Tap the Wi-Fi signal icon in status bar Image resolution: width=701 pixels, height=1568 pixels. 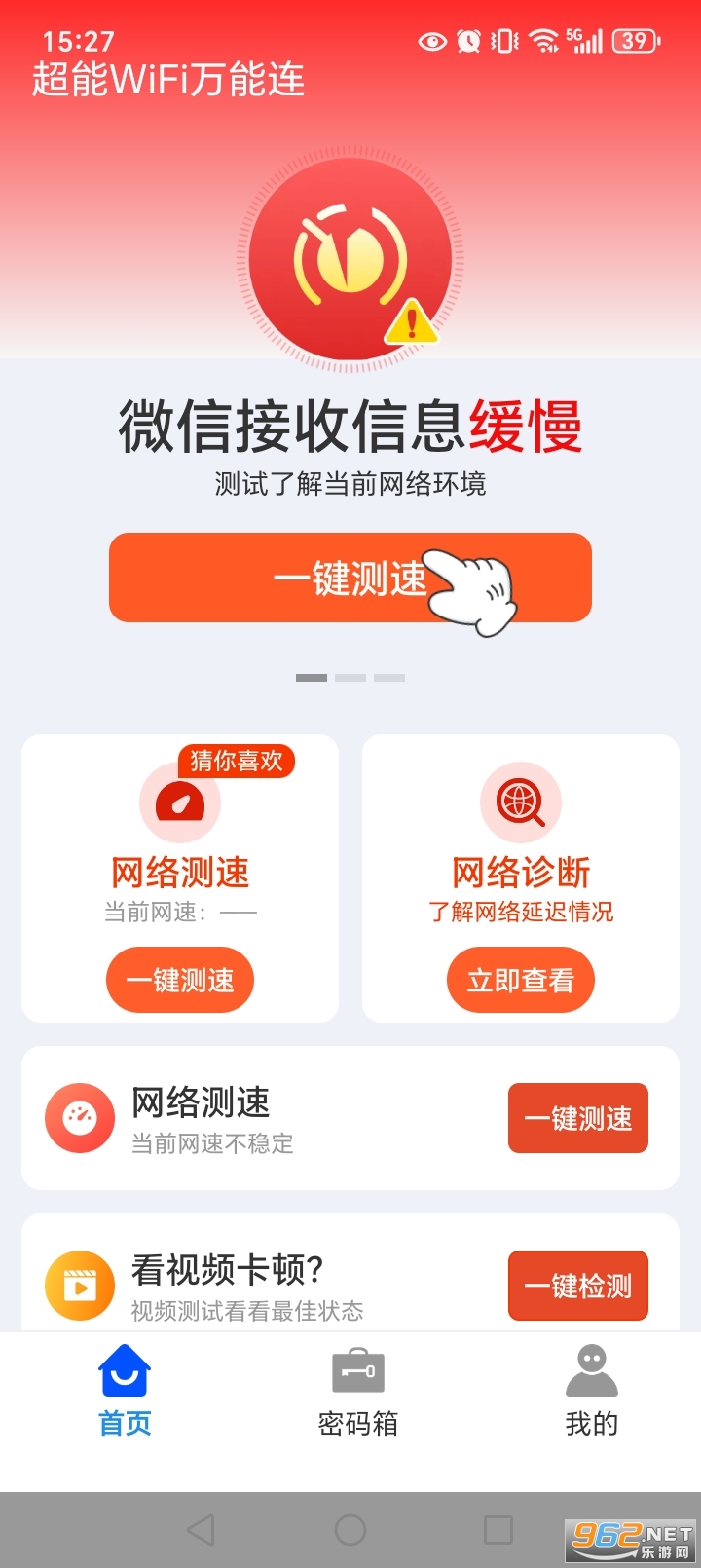pos(540,42)
